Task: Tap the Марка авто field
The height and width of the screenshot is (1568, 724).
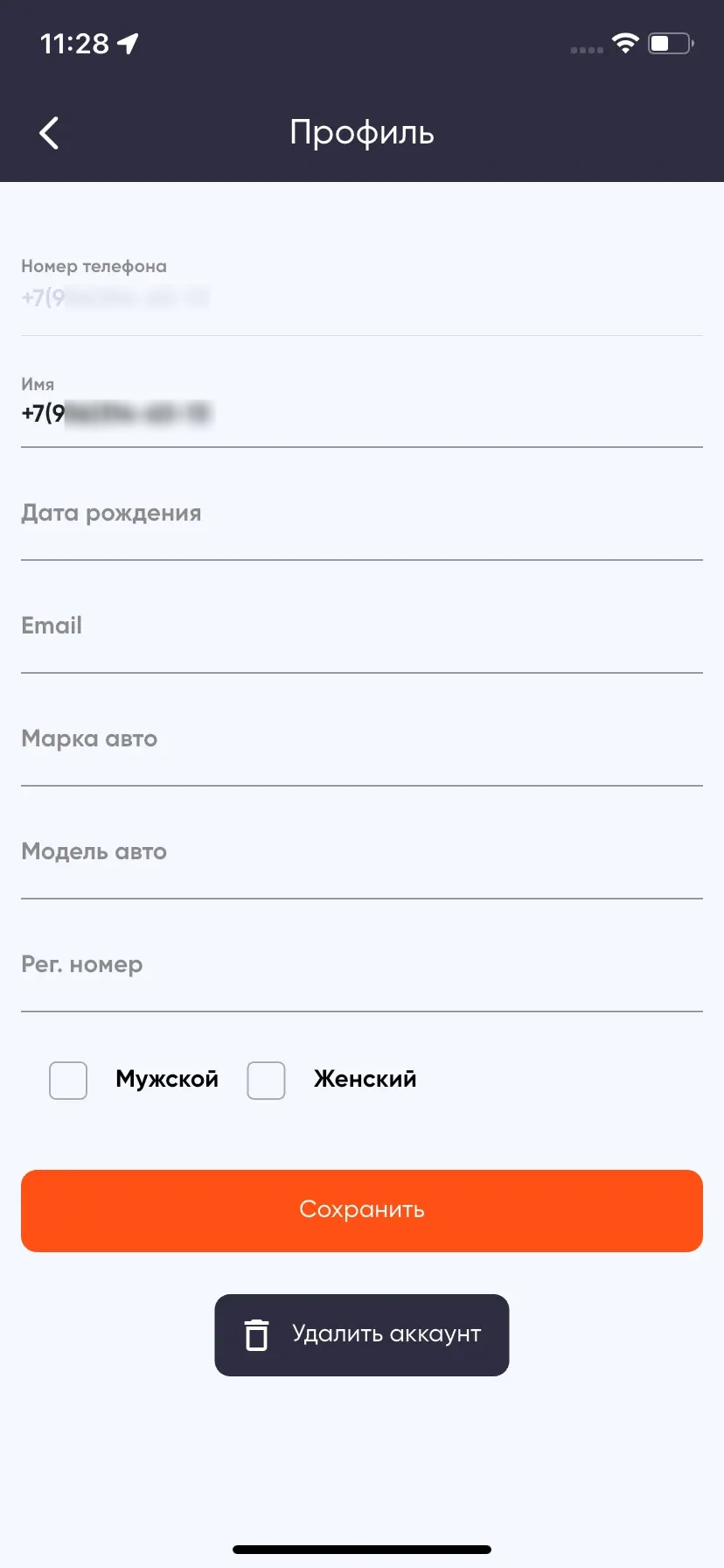Action: 361,739
